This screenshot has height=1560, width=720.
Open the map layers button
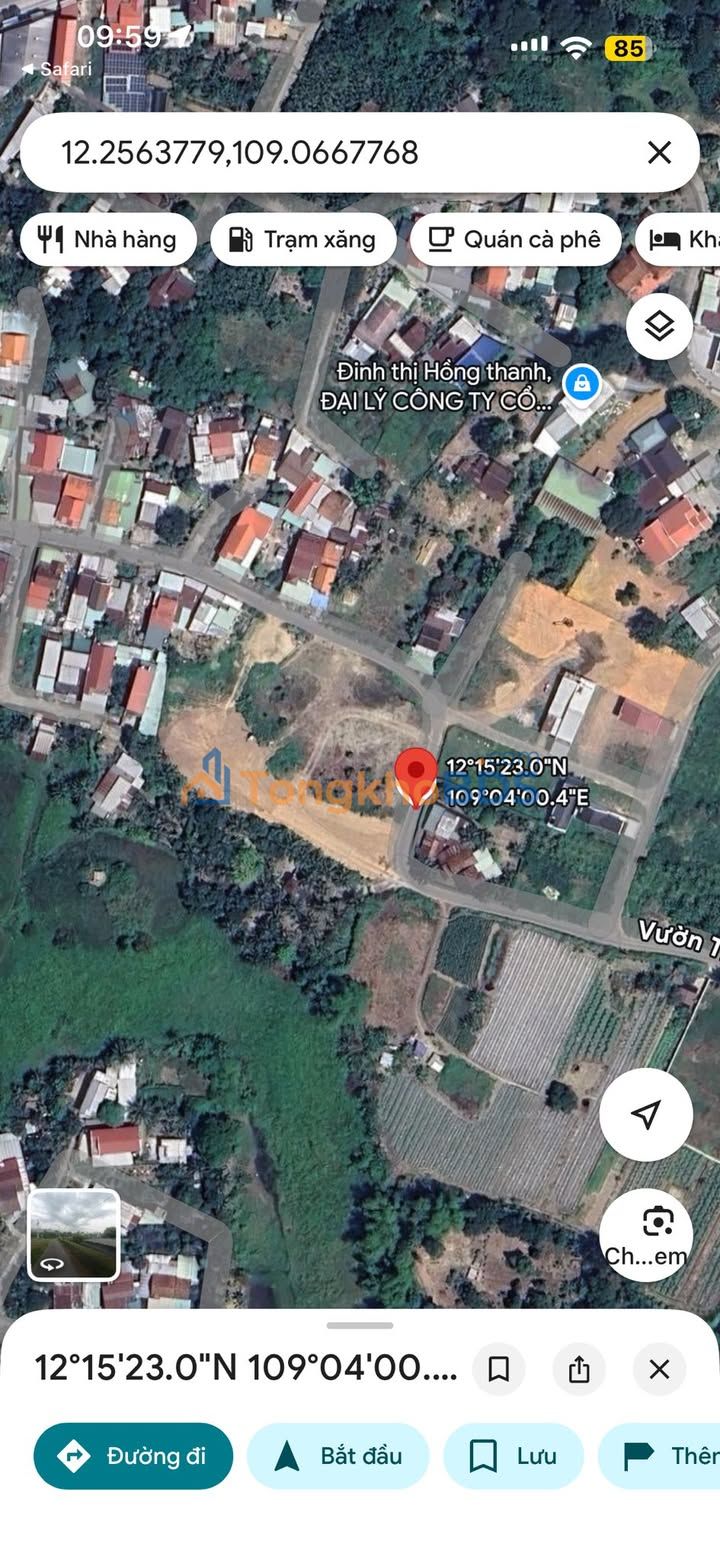[659, 326]
